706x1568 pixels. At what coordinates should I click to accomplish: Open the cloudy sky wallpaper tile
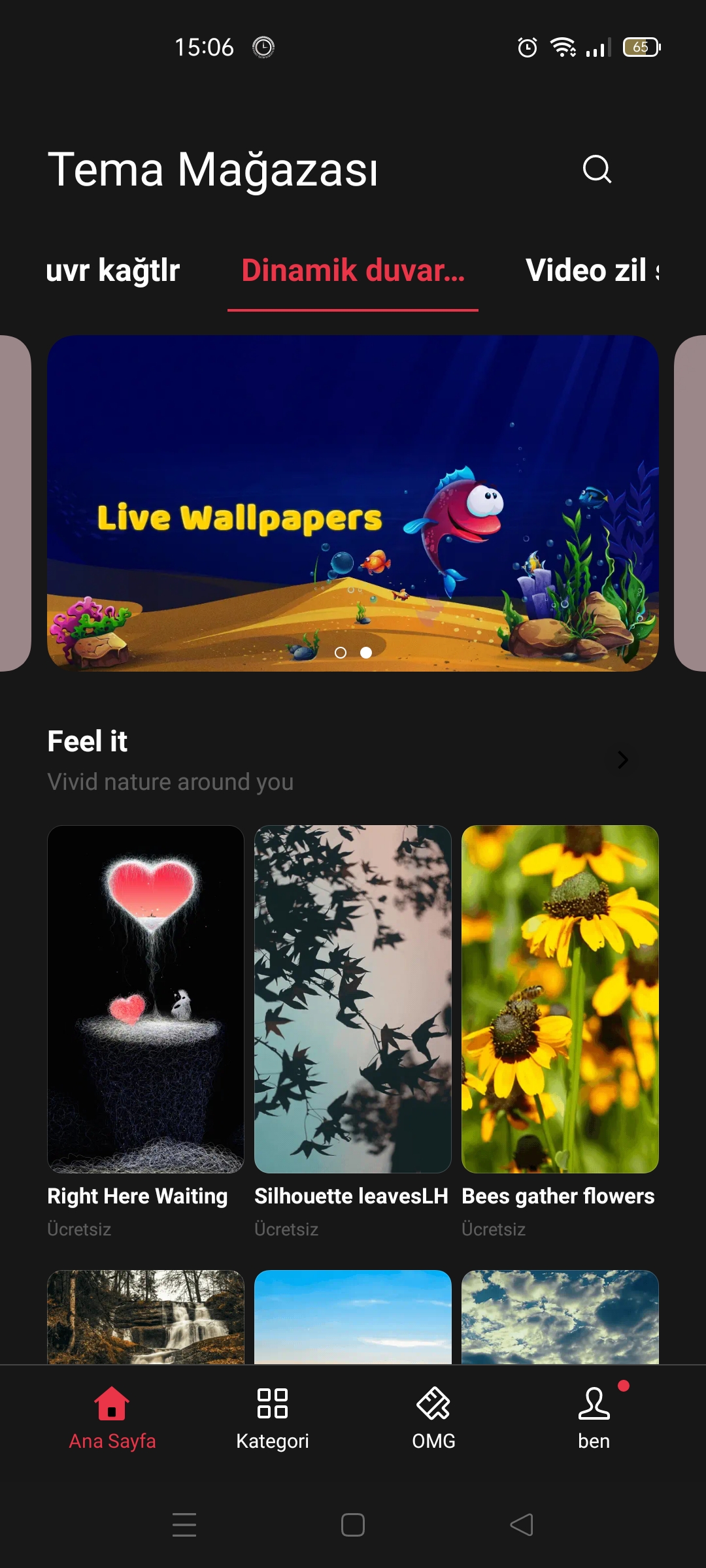[560, 1316]
